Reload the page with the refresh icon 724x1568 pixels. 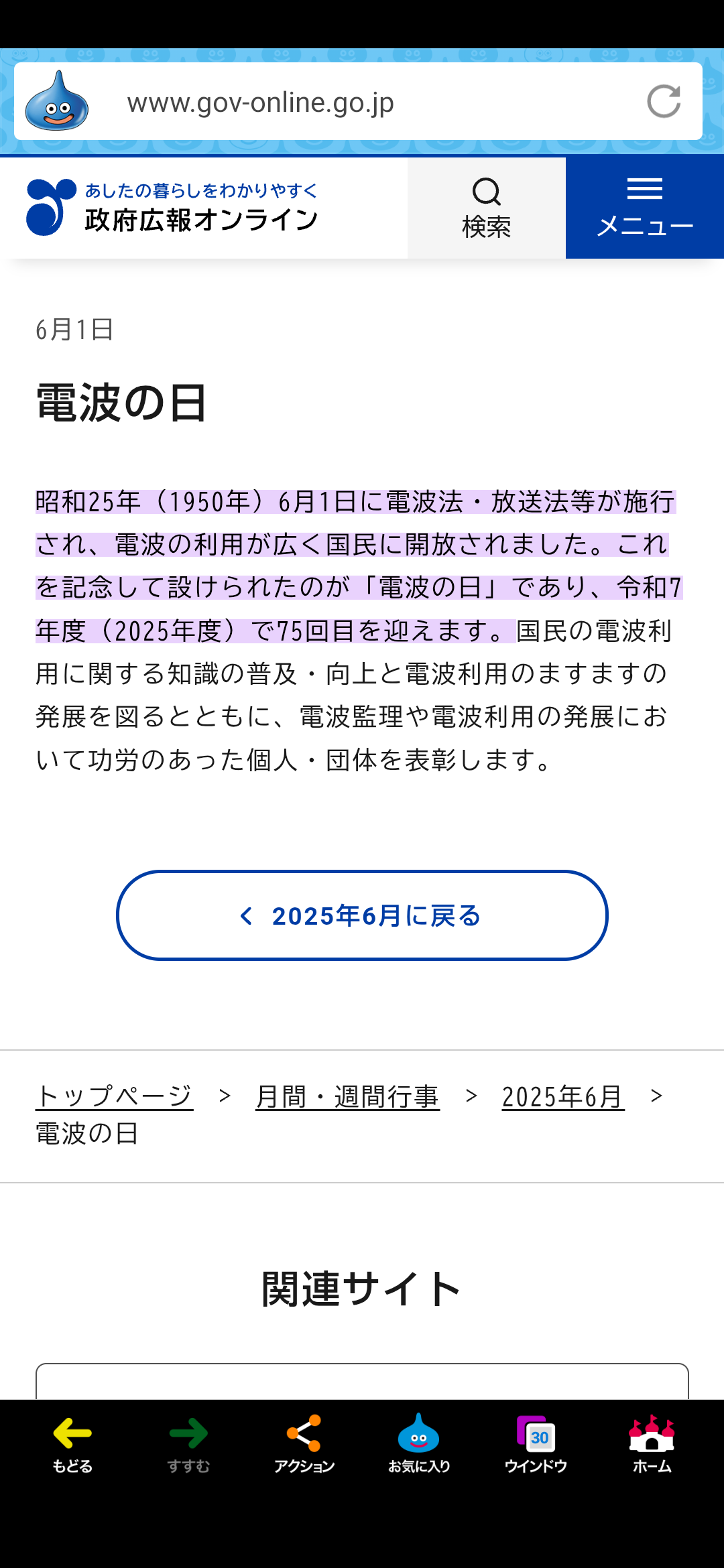[664, 102]
